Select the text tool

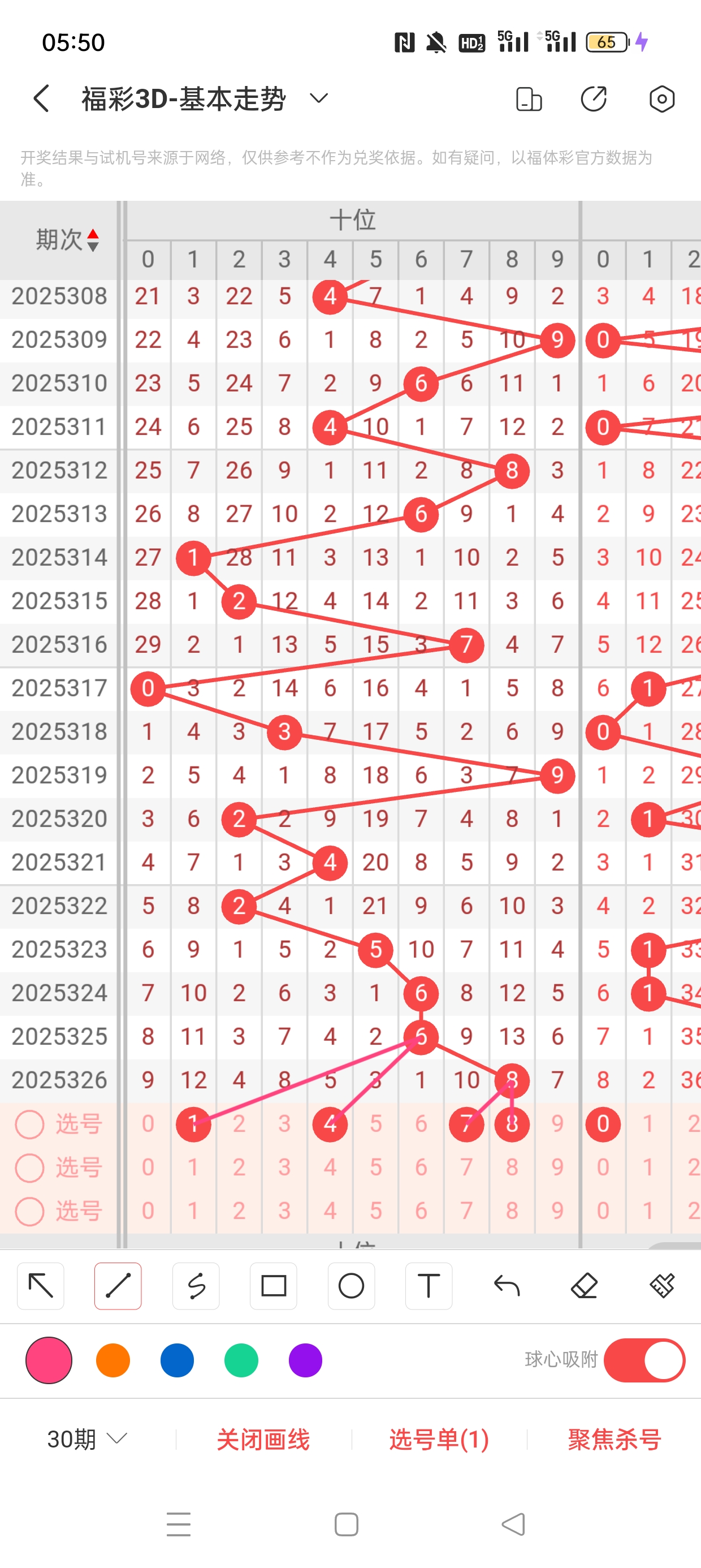429,1286
